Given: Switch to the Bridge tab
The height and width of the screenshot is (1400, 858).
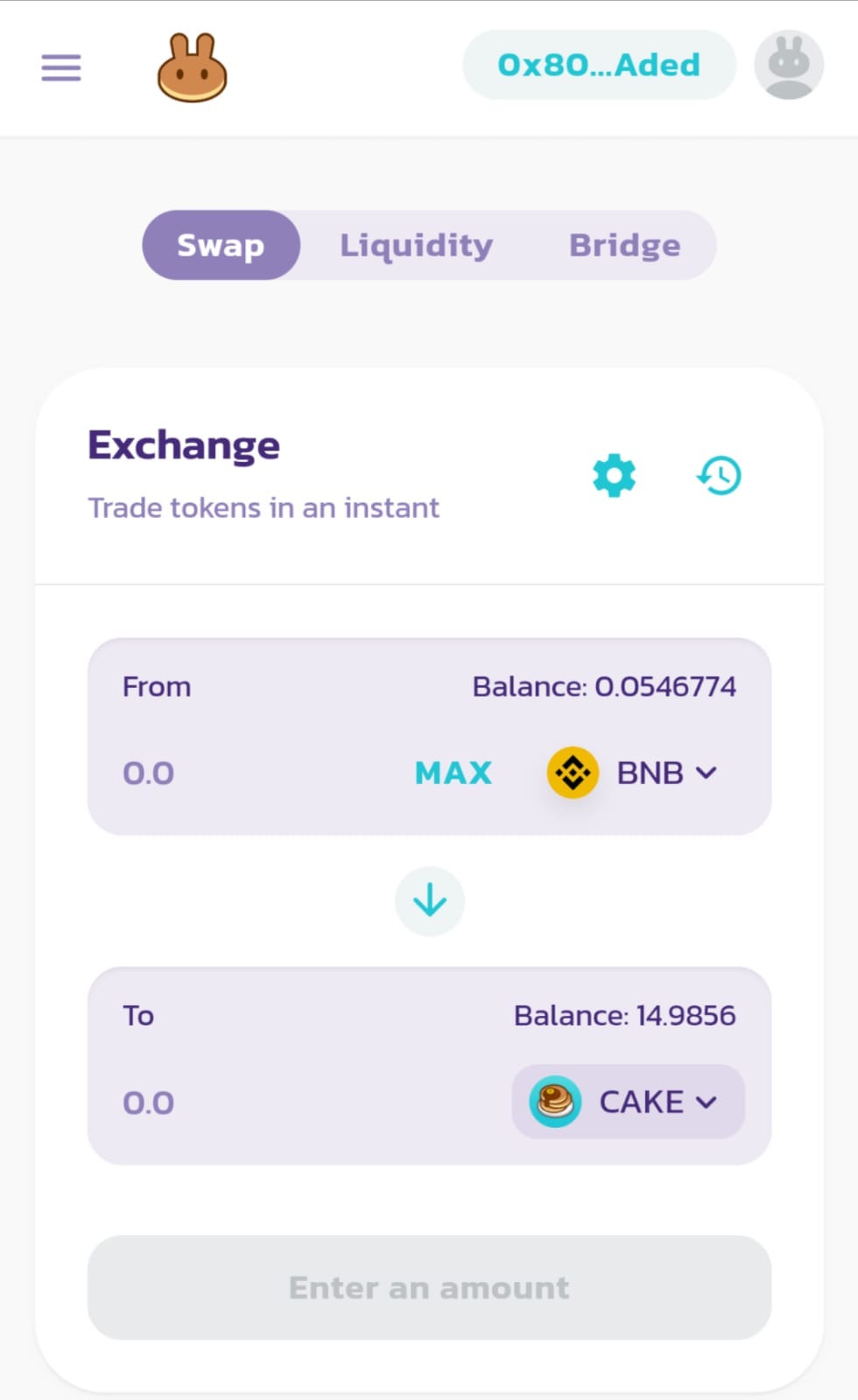Looking at the screenshot, I should coord(624,245).
